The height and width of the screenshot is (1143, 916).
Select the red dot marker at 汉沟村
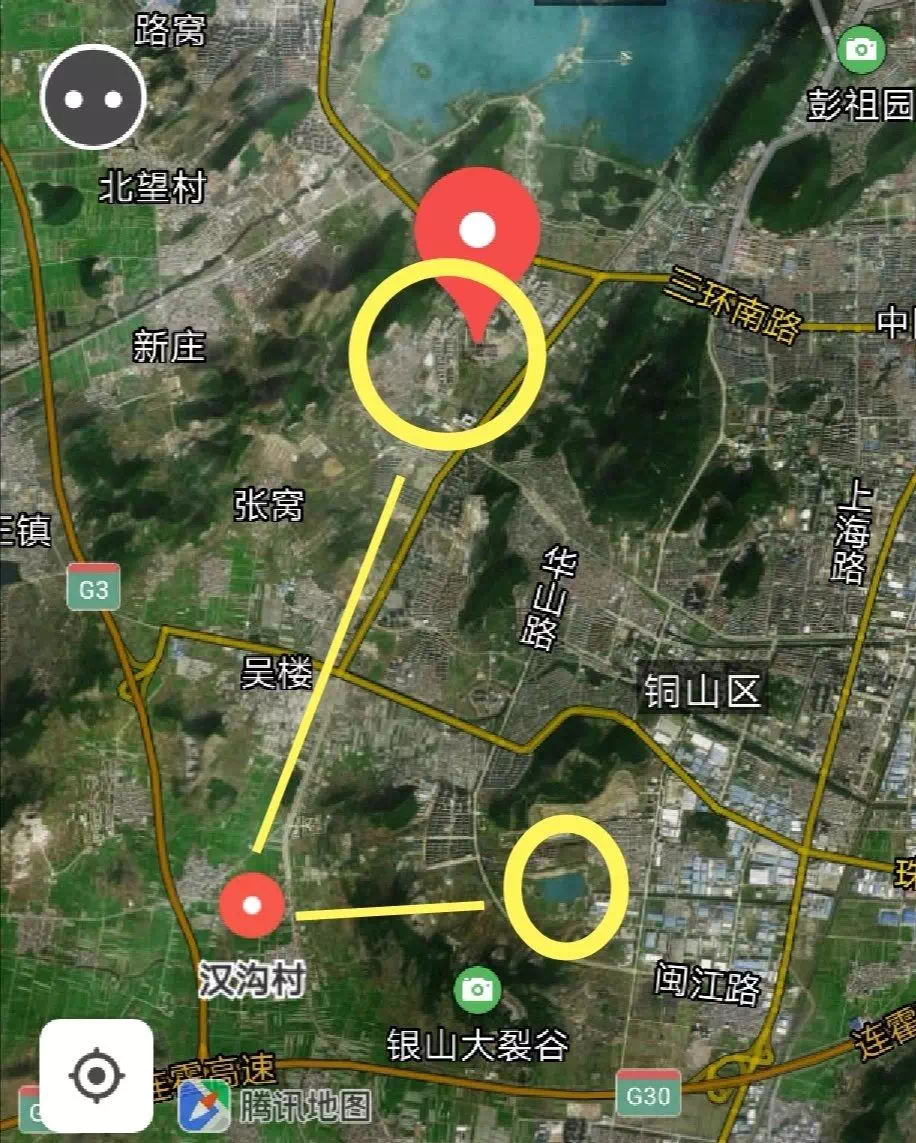(252, 905)
